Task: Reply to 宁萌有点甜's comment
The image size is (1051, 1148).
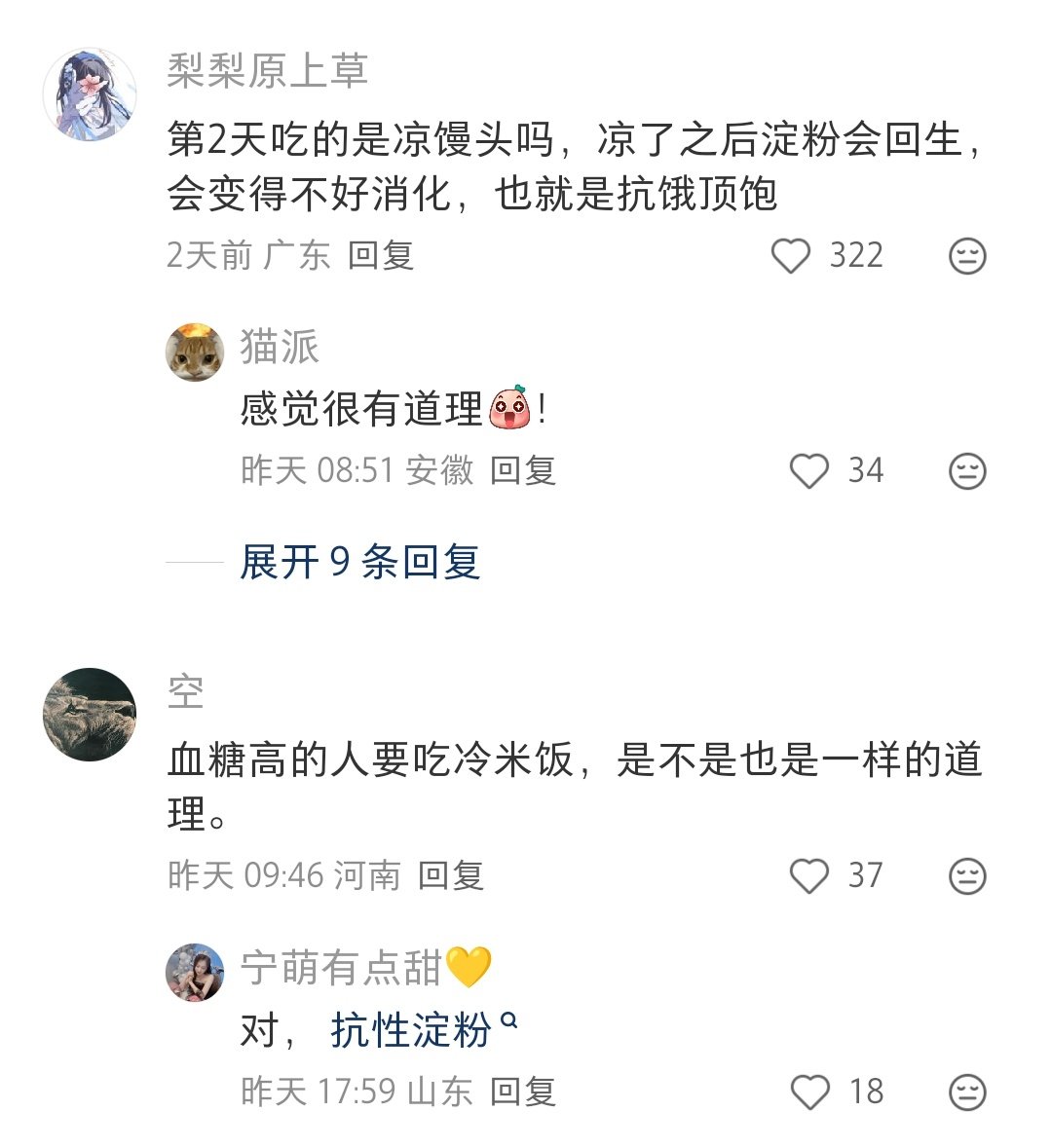Action: [523, 1092]
